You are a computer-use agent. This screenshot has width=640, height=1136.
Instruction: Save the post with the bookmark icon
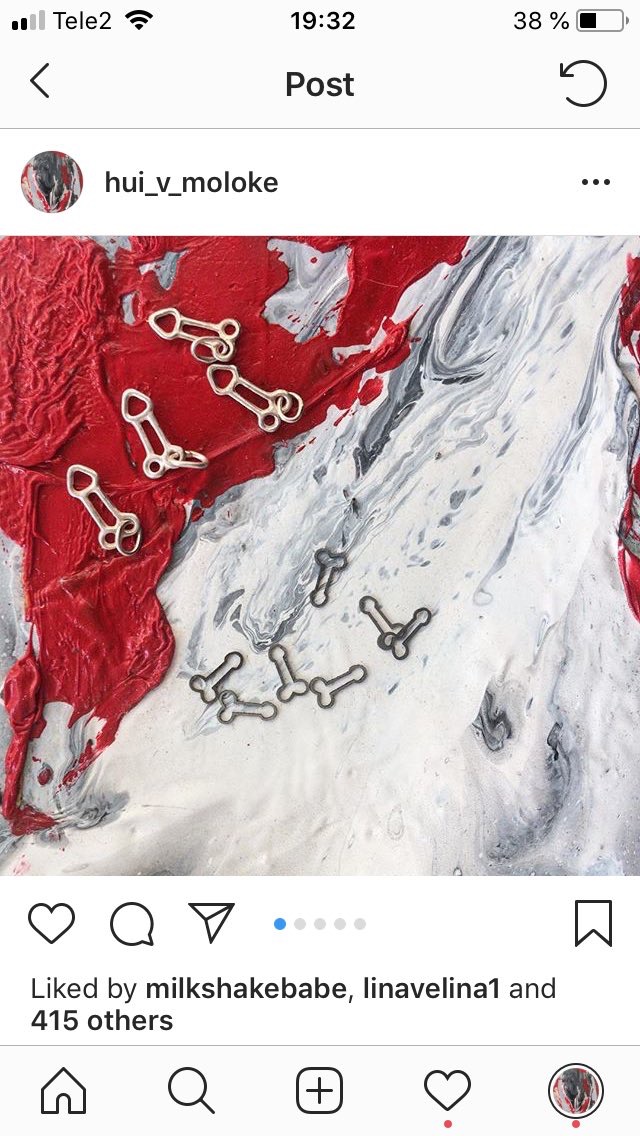coord(594,923)
